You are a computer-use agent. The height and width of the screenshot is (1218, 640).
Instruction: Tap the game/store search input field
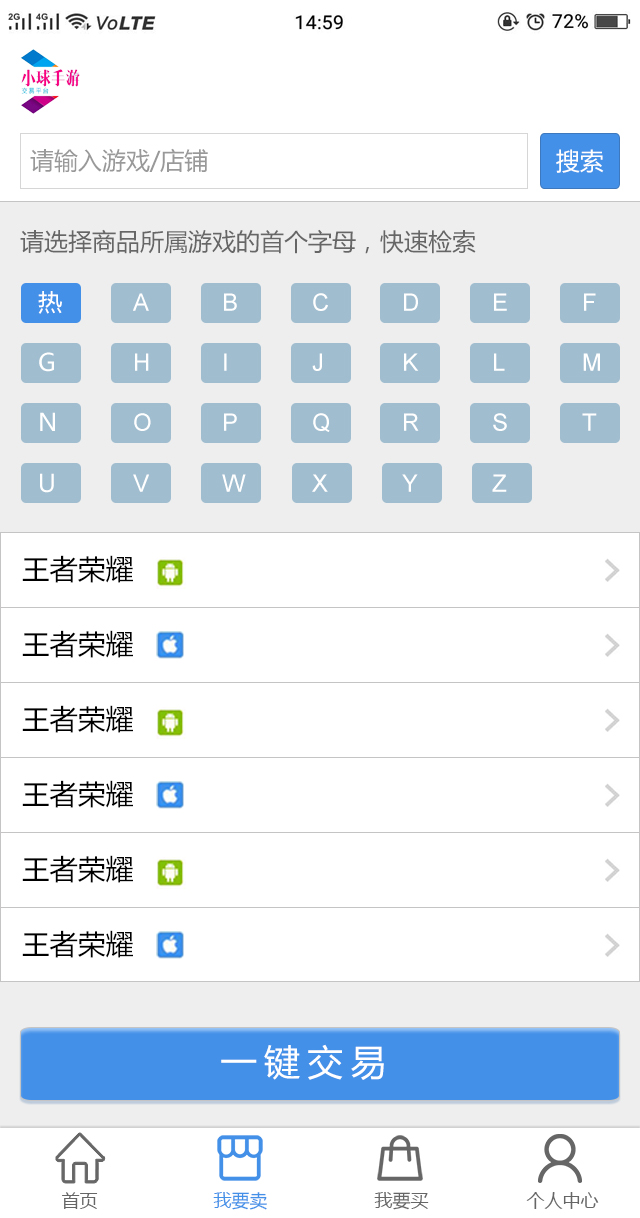[x=273, y=161]
